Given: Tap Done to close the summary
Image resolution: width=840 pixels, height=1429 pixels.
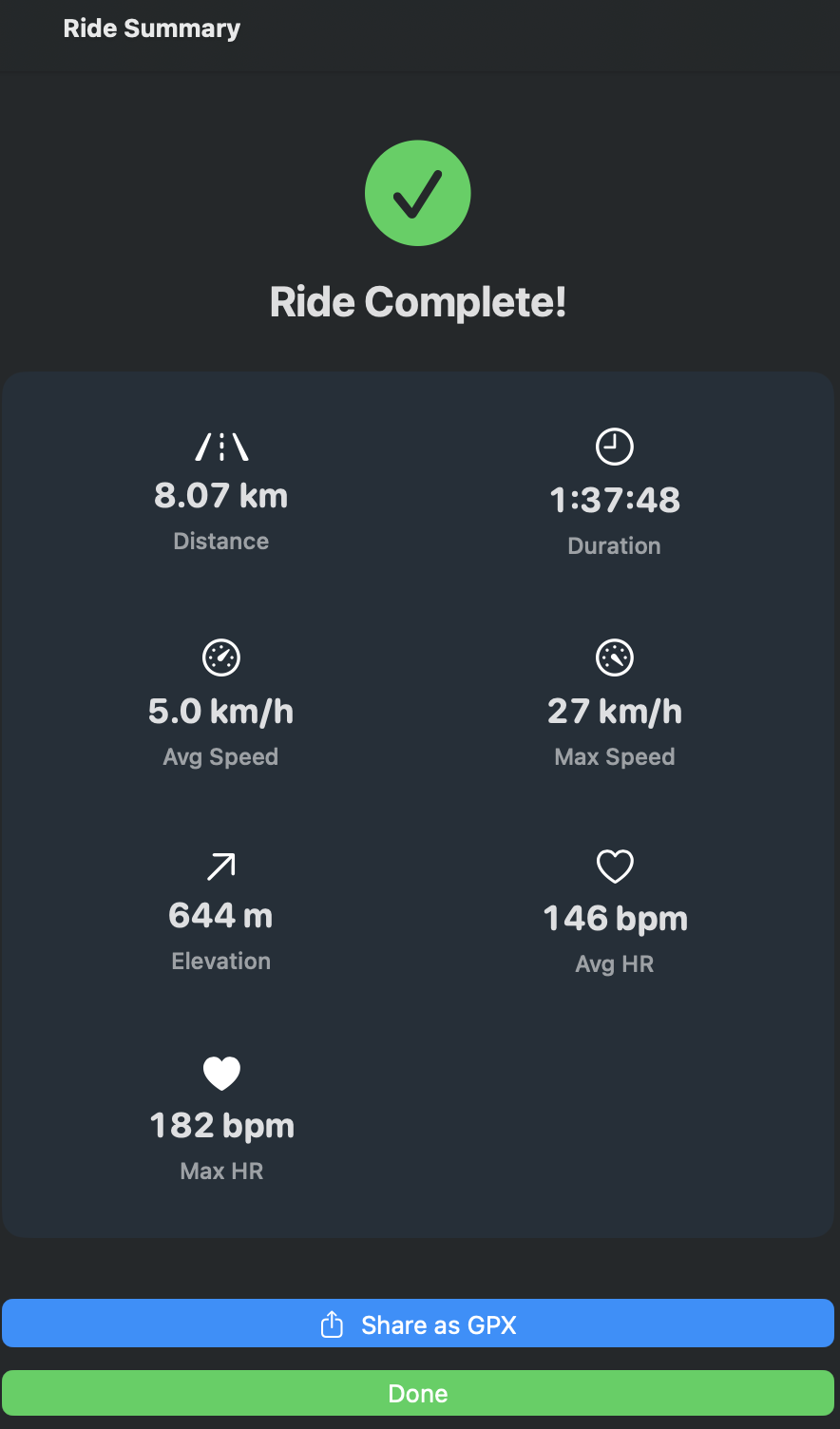Looking at the screenshot, I should point(418,1393).
